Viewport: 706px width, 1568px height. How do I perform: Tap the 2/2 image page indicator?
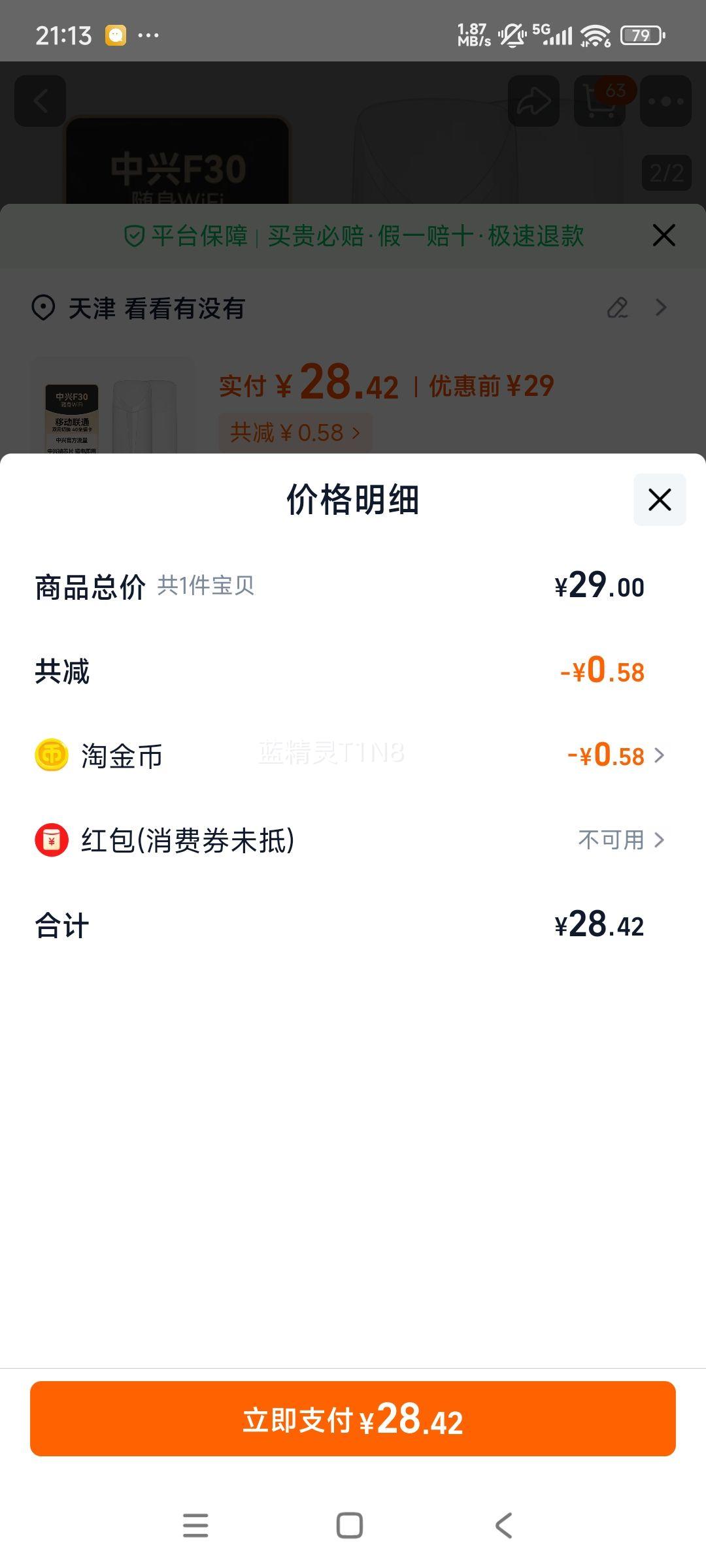(x=667, y=171)
